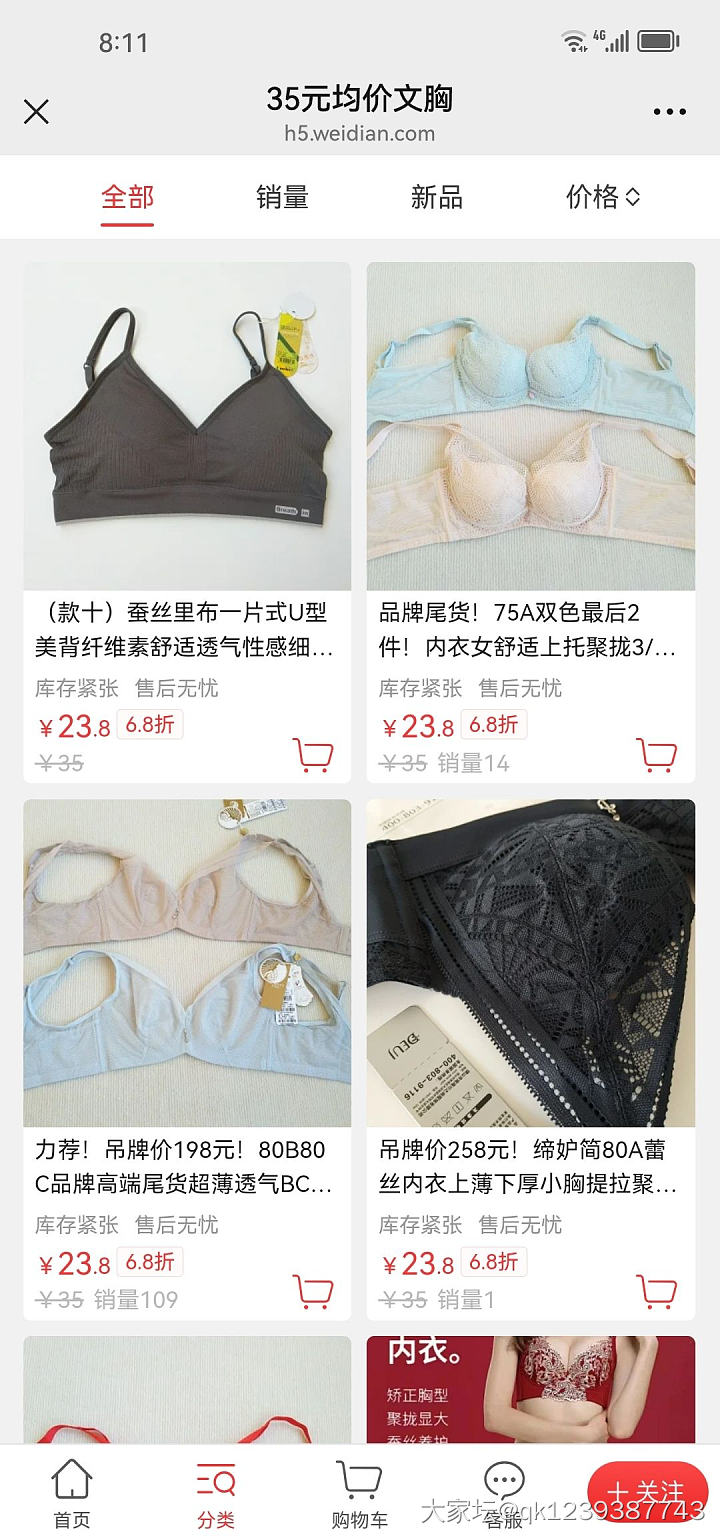Open the 新品 new arrivals tab

[x=437, y=197]
